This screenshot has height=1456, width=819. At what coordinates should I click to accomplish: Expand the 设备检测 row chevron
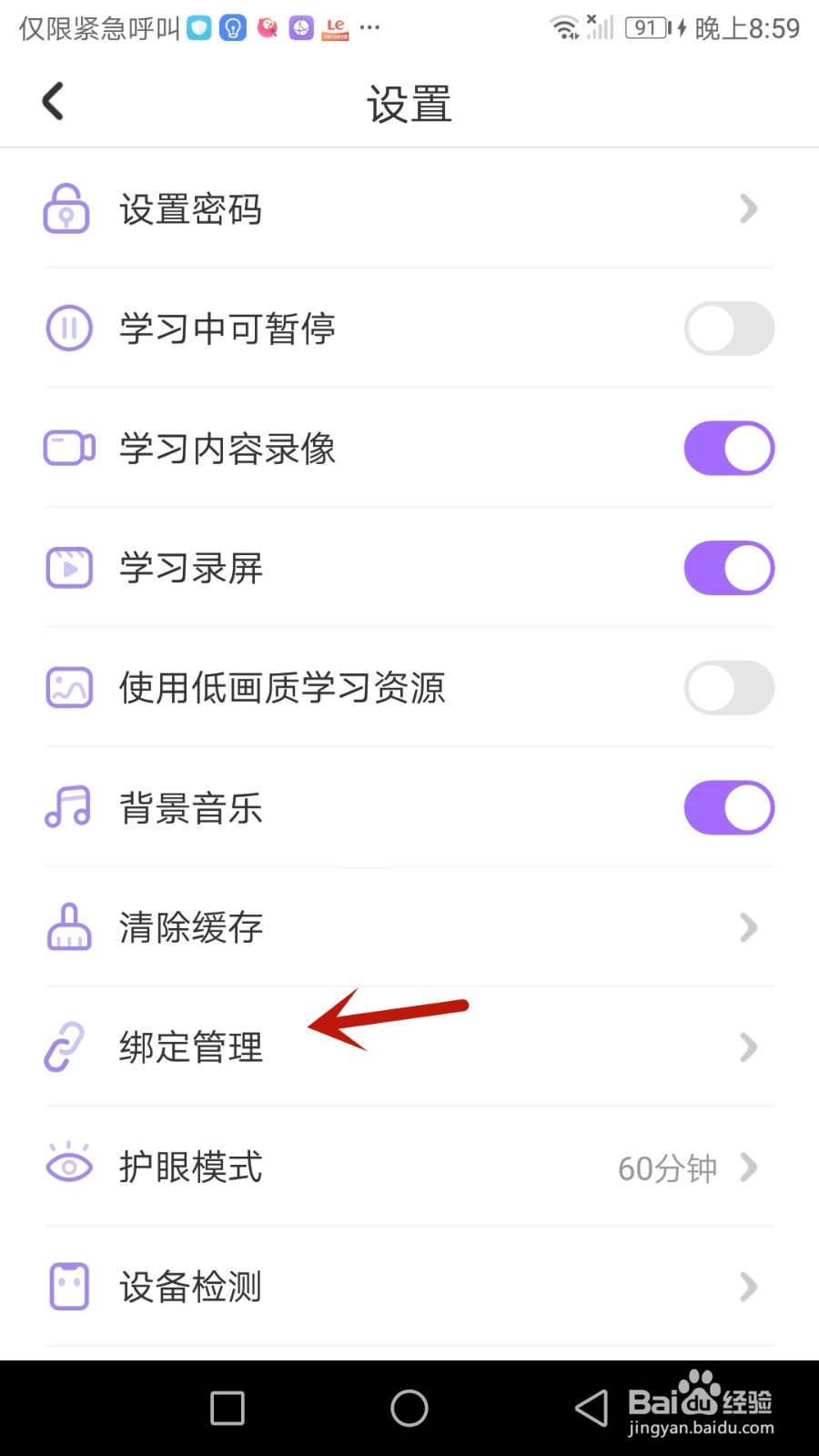748,1287
